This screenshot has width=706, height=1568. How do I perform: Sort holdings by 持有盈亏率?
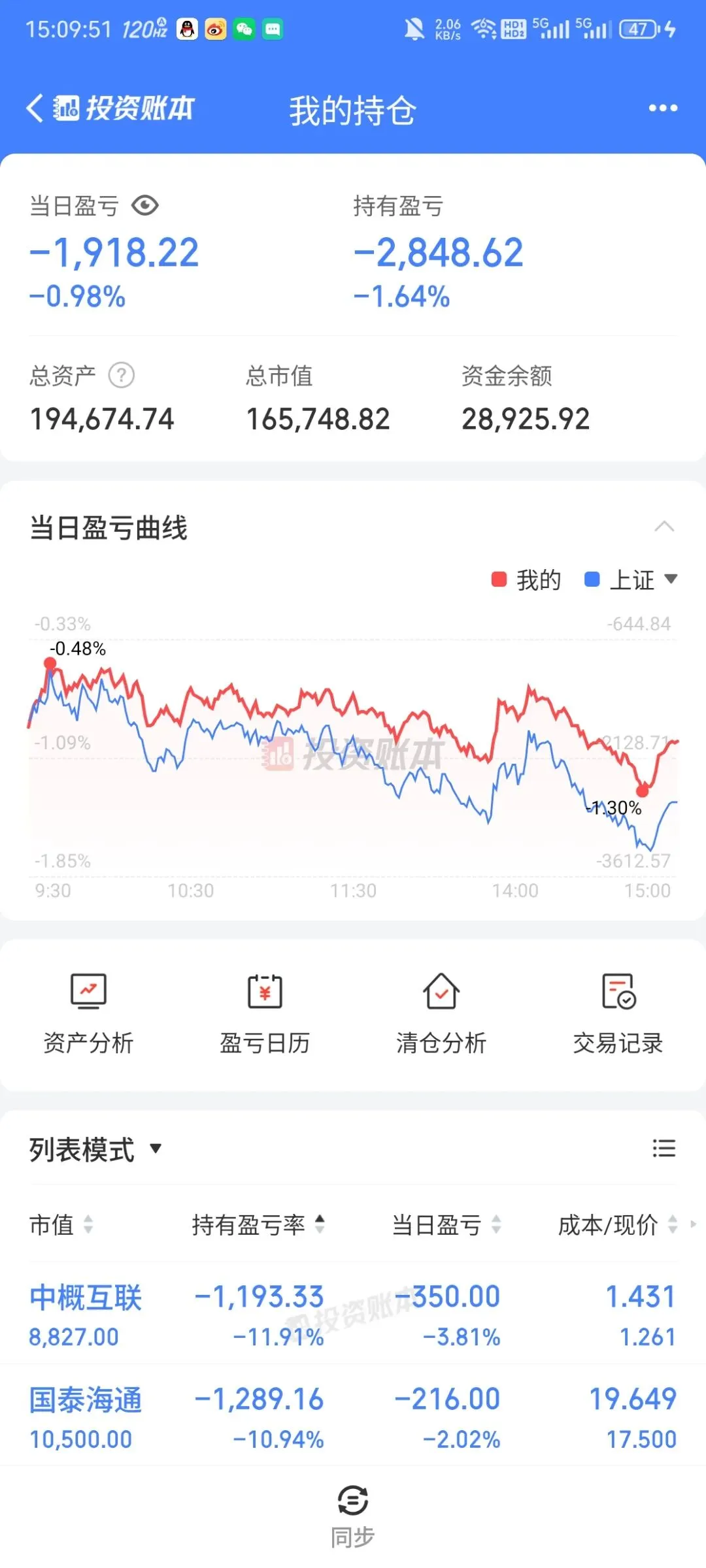coord(258,1225)
